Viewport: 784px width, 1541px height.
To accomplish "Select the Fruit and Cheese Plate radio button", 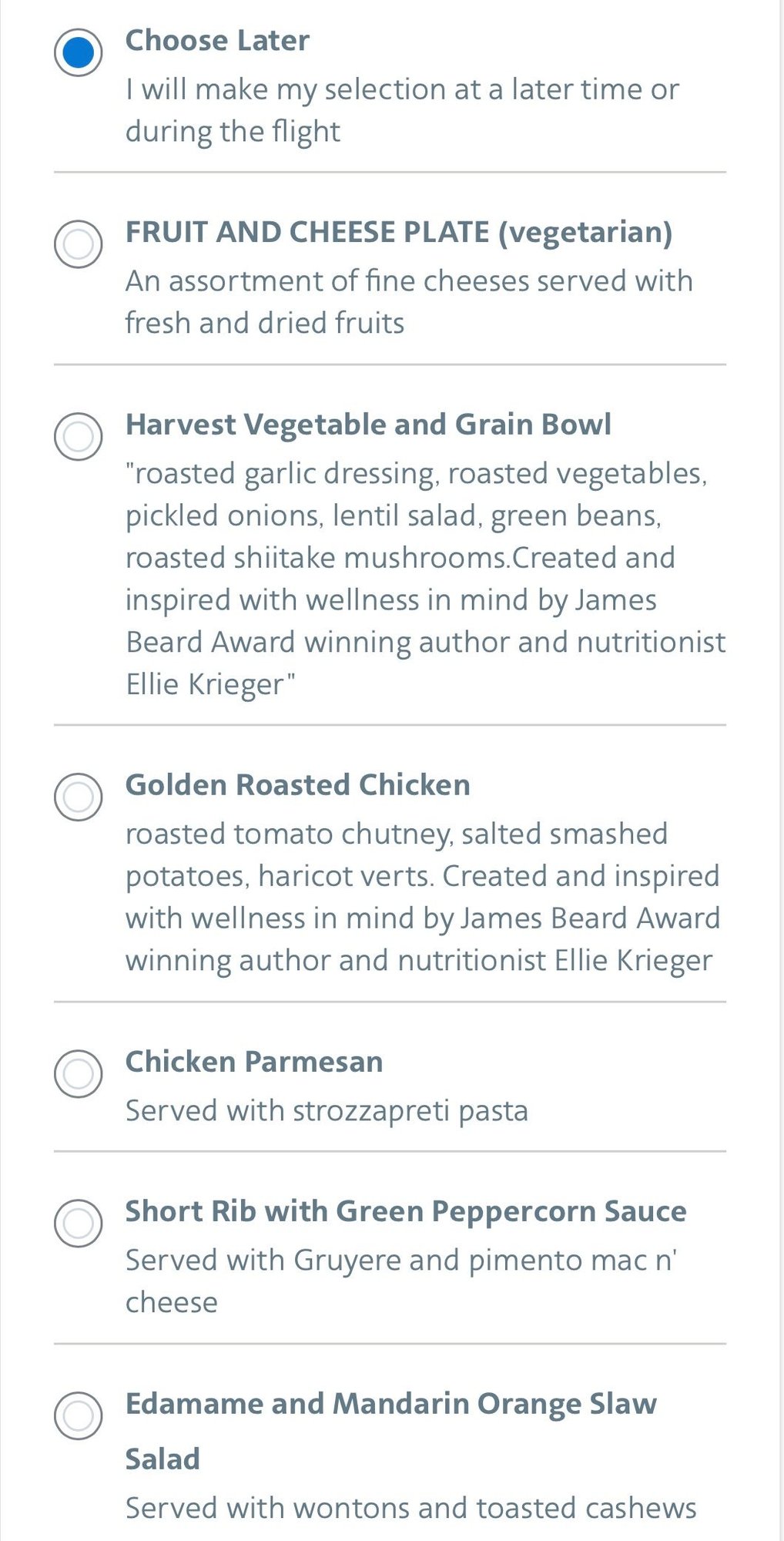I will coord(78,245).
